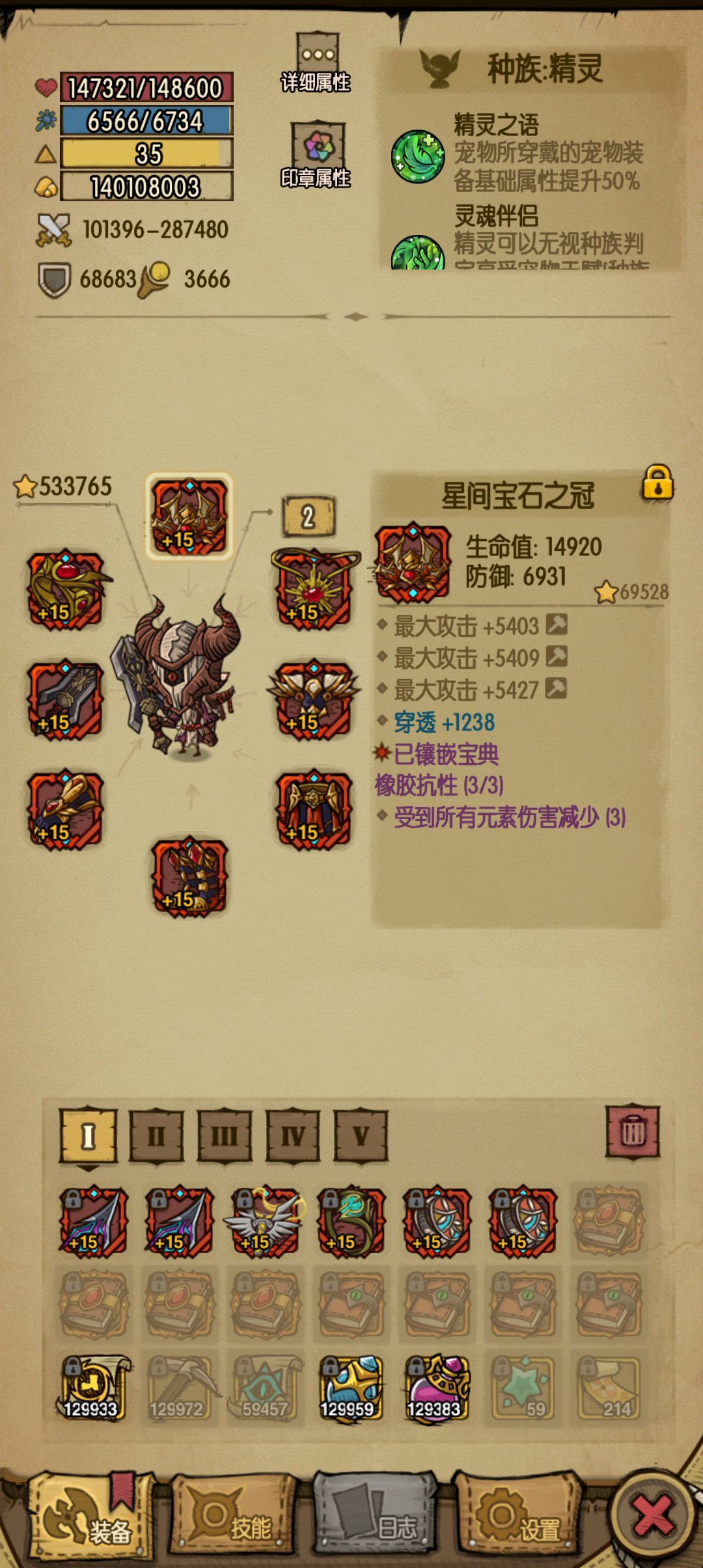Toggle the lock on 星间宝石之冠
703x1568 pixels.
(x=657, y=483)
